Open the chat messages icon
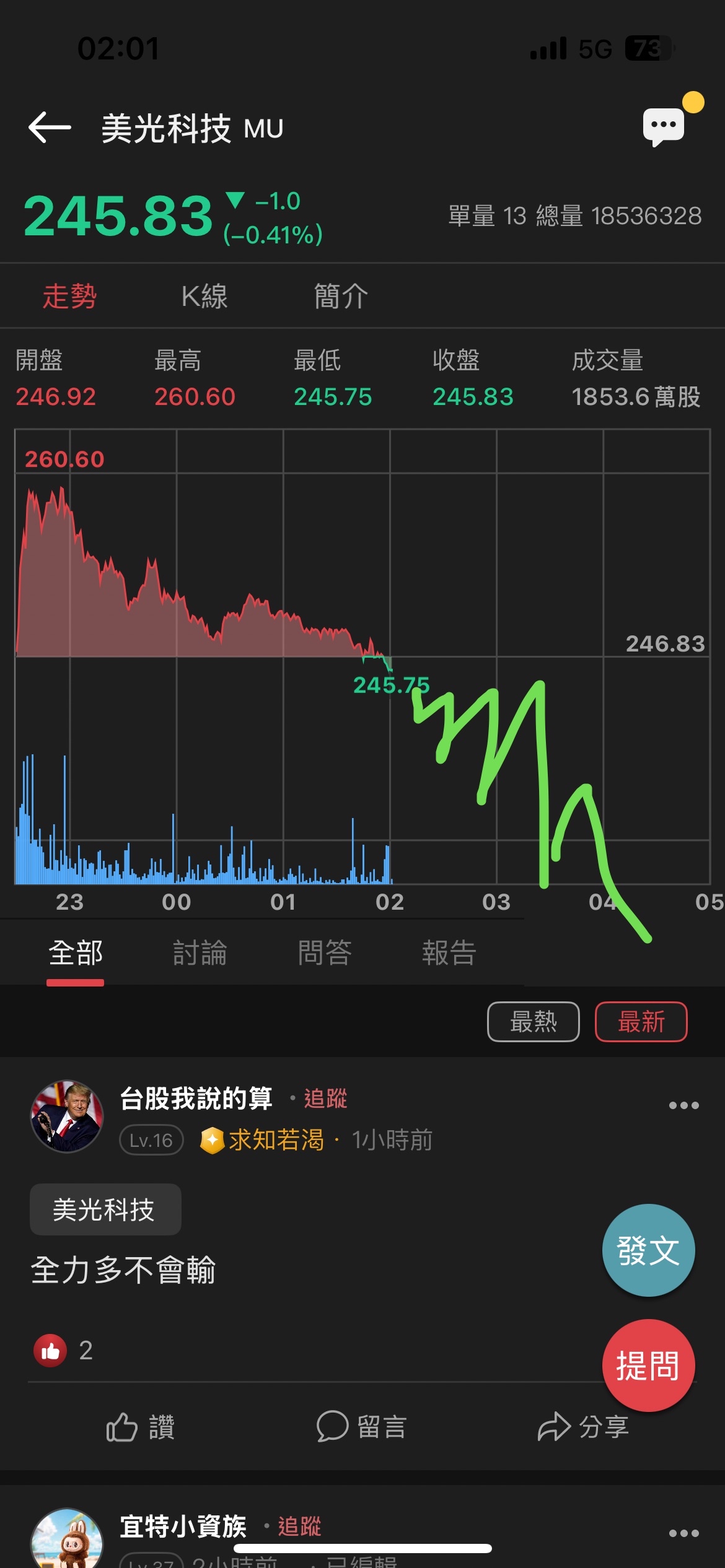 click(x=664, y=126)
